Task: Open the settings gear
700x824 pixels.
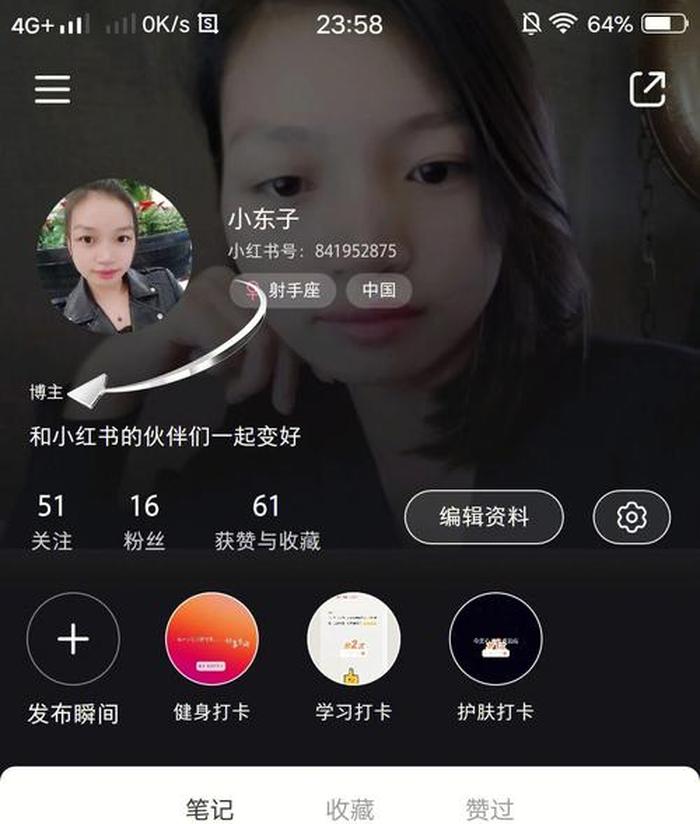Action: [632, 517]
